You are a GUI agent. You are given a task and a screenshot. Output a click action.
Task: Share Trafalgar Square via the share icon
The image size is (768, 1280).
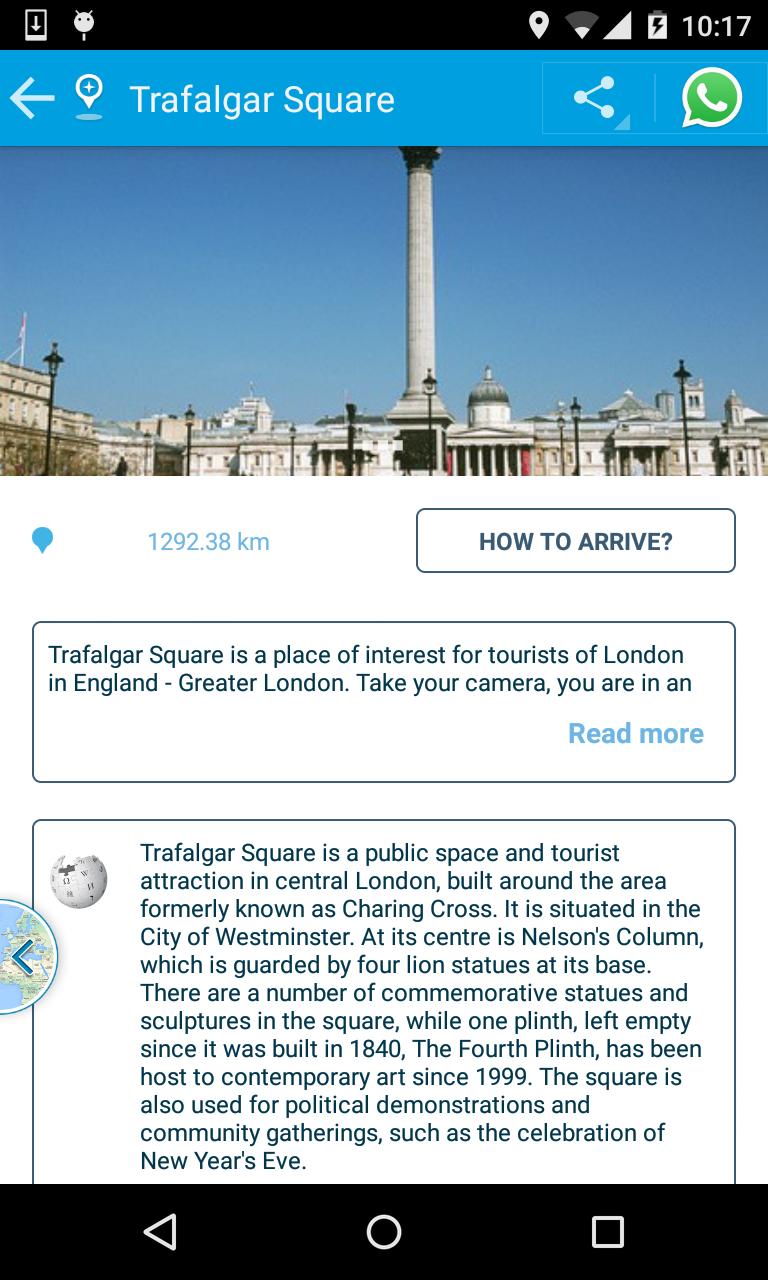(x=594, y=98)
